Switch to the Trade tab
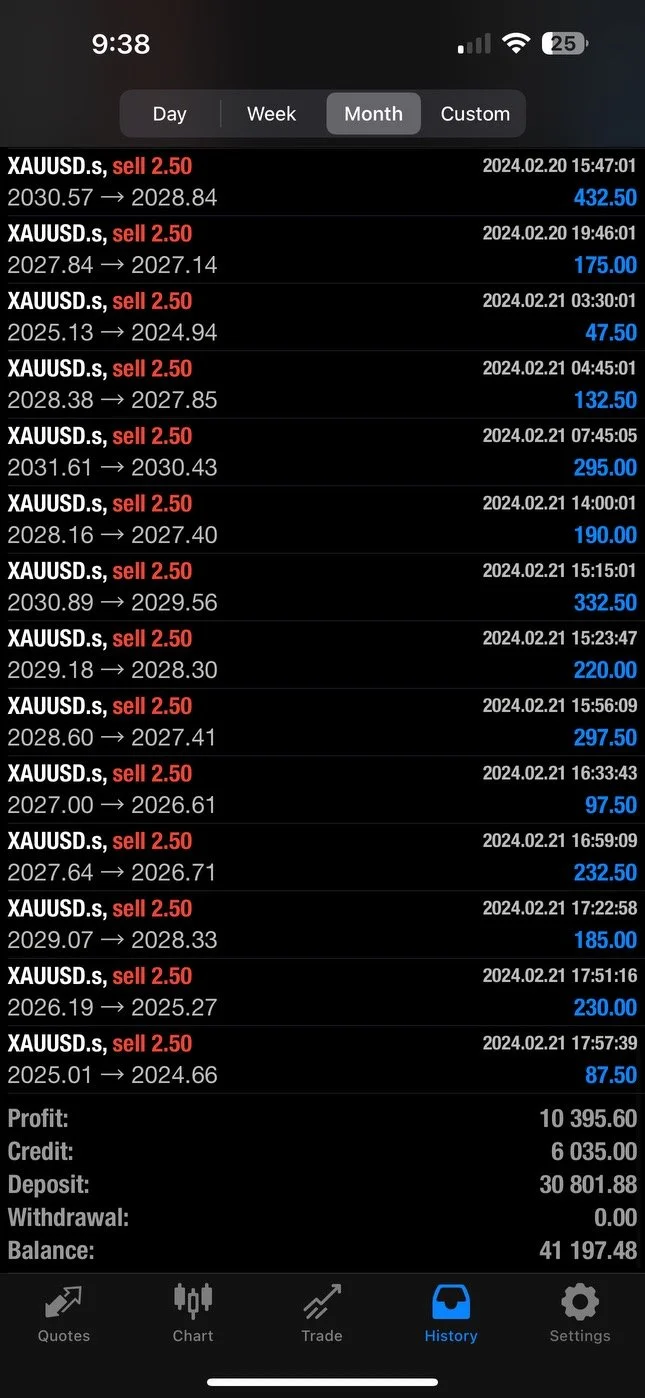The width and height of the screenshot is (645, 1398). (x=322, y=1314)
